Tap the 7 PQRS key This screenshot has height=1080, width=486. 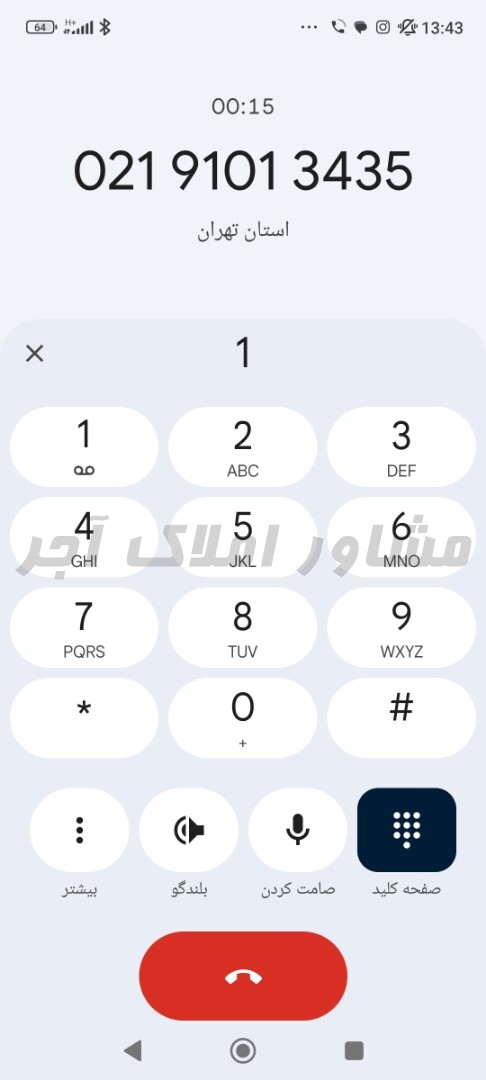point(84,627)
